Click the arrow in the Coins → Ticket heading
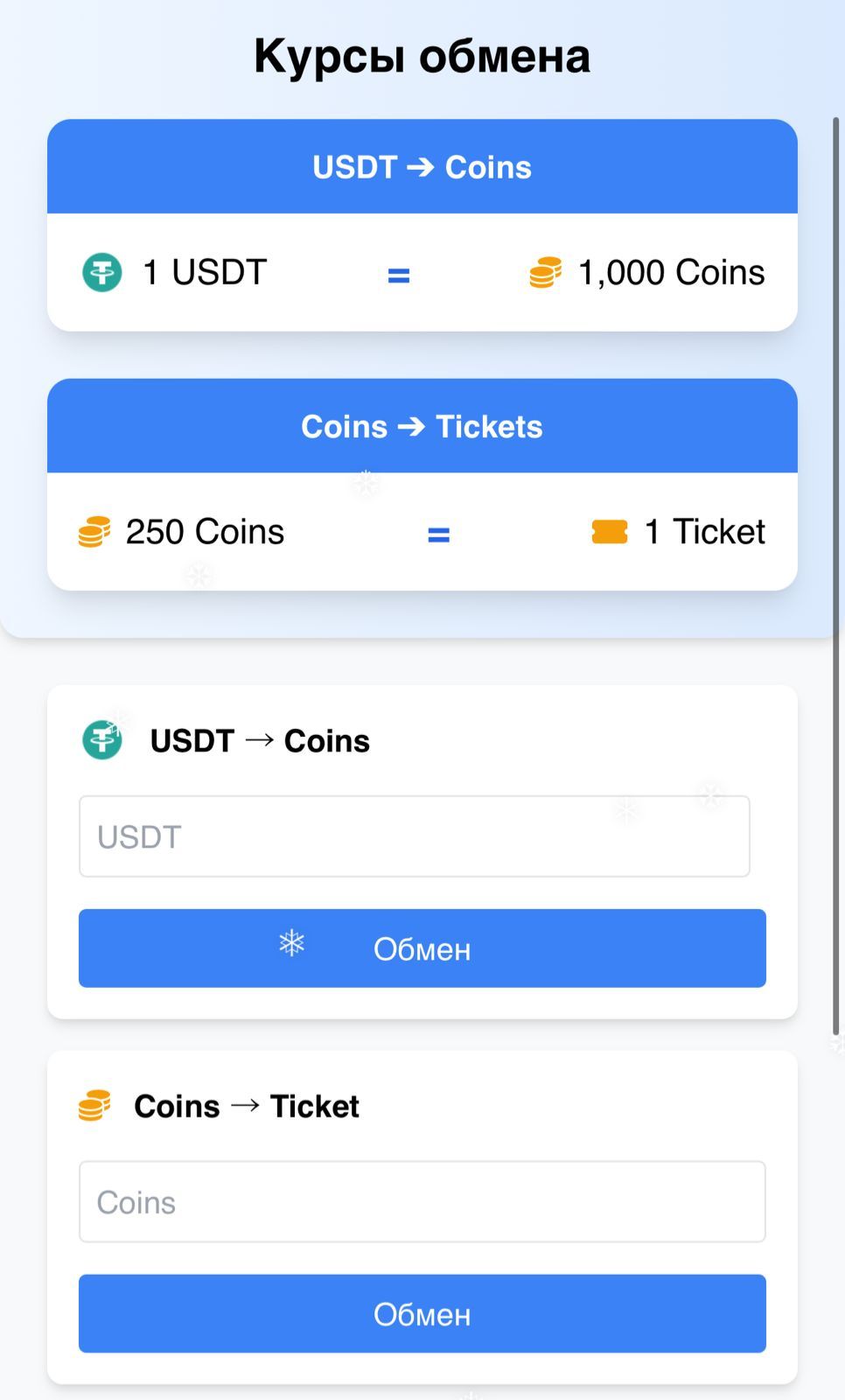The image size is (845, 1400). tap(246, 1105)
